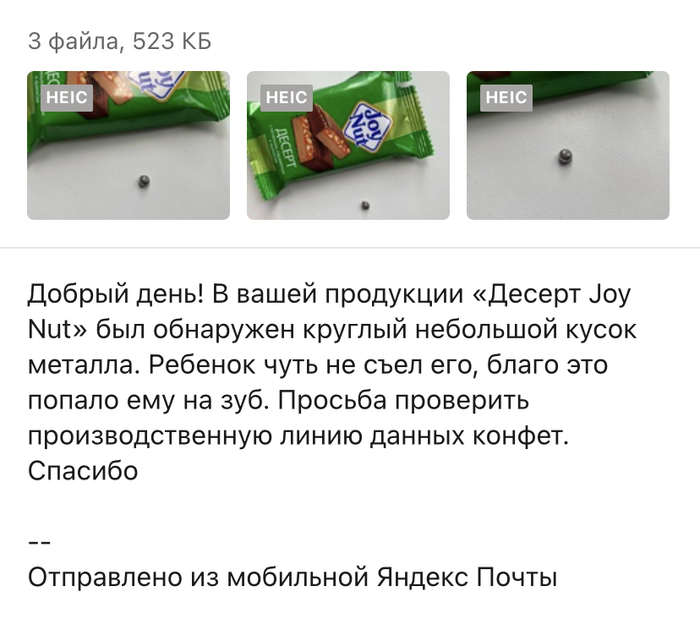This screenshot has width=700, height=619.
Task: Open the first HEIC attachment with candy wrapper
Action: [x=128, y=146]
